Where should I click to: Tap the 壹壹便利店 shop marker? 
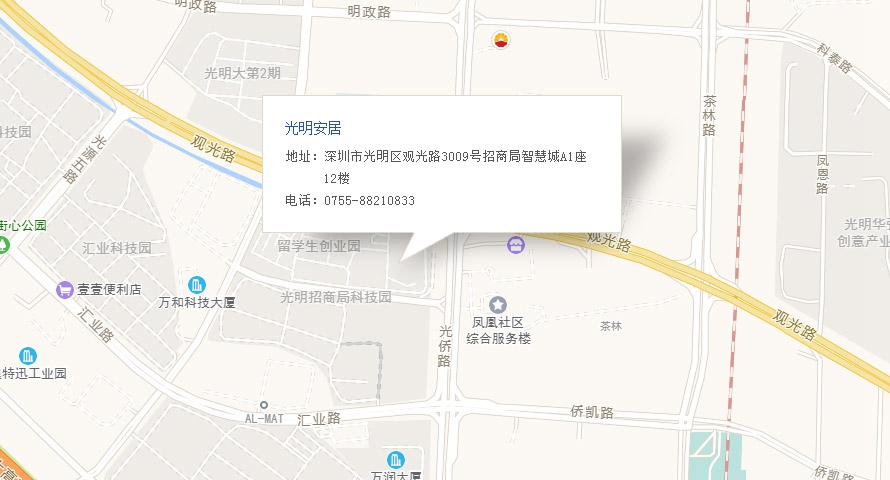65,290
